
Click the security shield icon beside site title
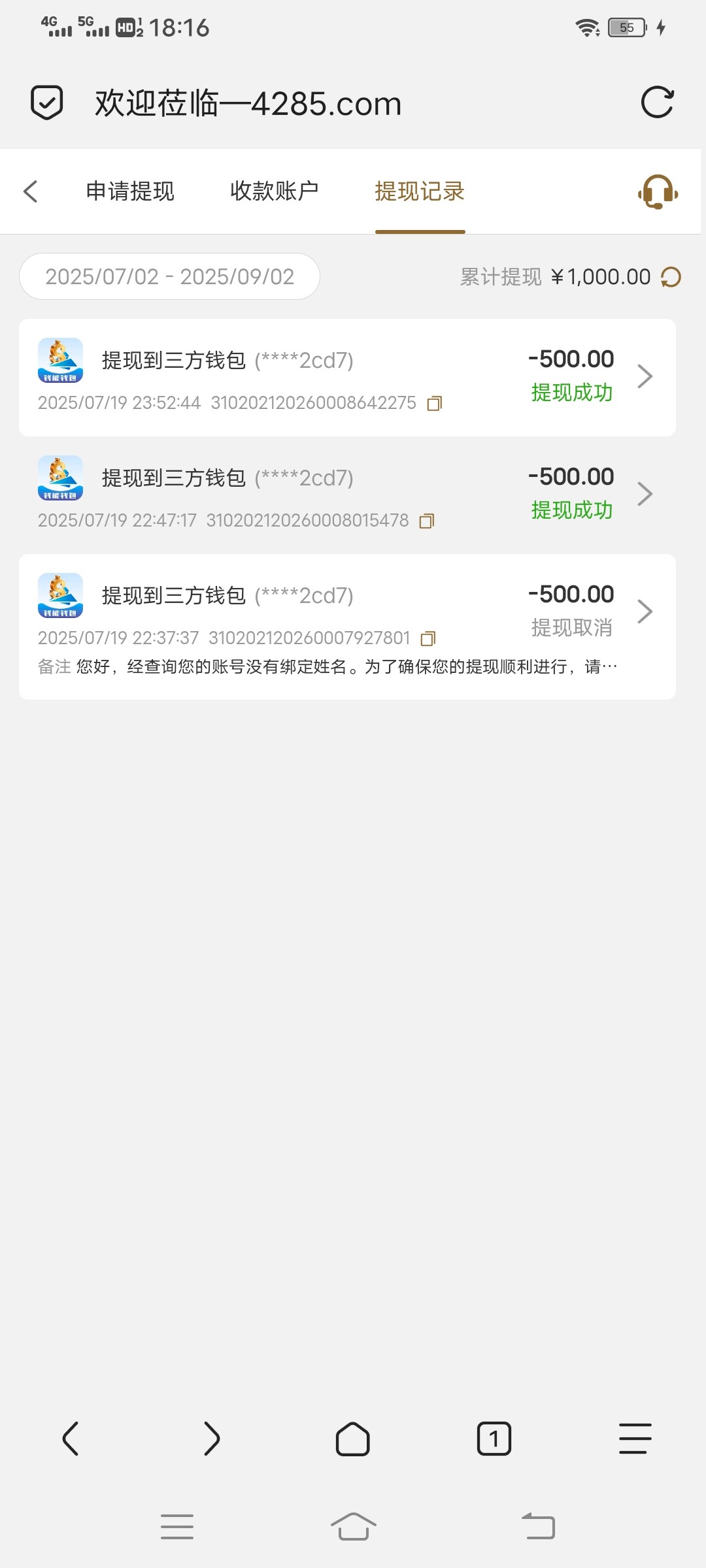[x=45, y=101]
